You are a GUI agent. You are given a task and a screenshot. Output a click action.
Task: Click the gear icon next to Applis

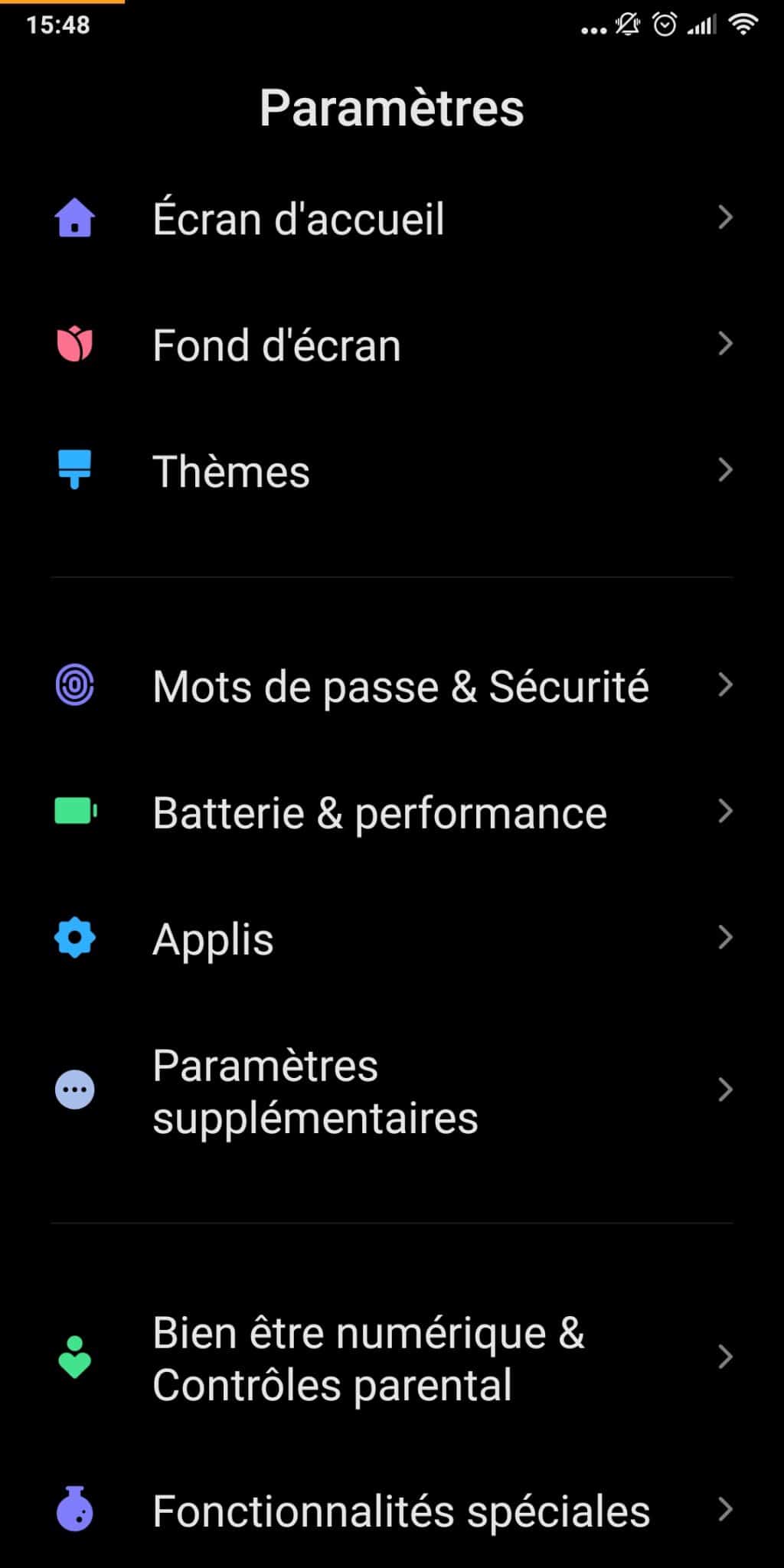coord(73,939)
